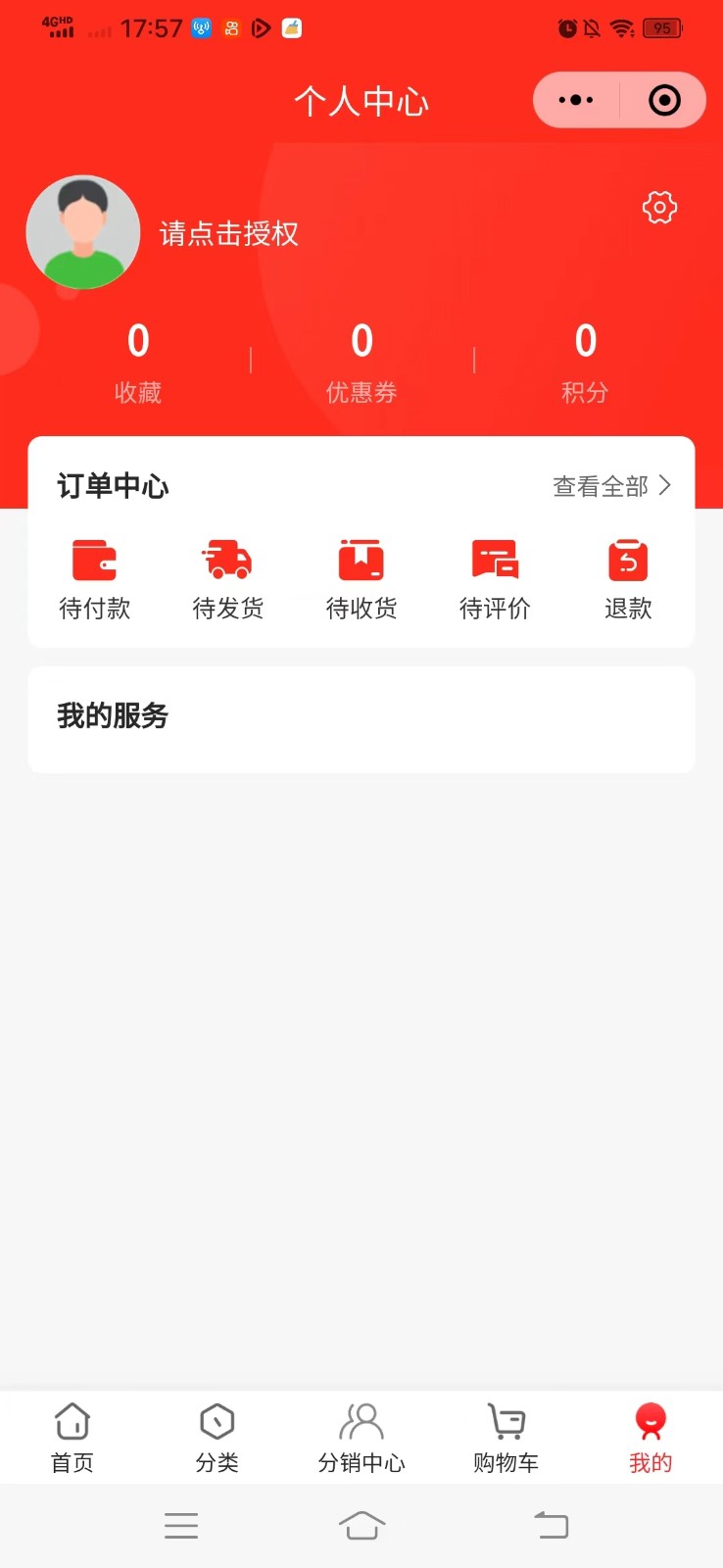The height and width of the screenshot is (1568, 723).
Task: Open 待发货 orders awaiting shipment
Action: pos(228,579)
